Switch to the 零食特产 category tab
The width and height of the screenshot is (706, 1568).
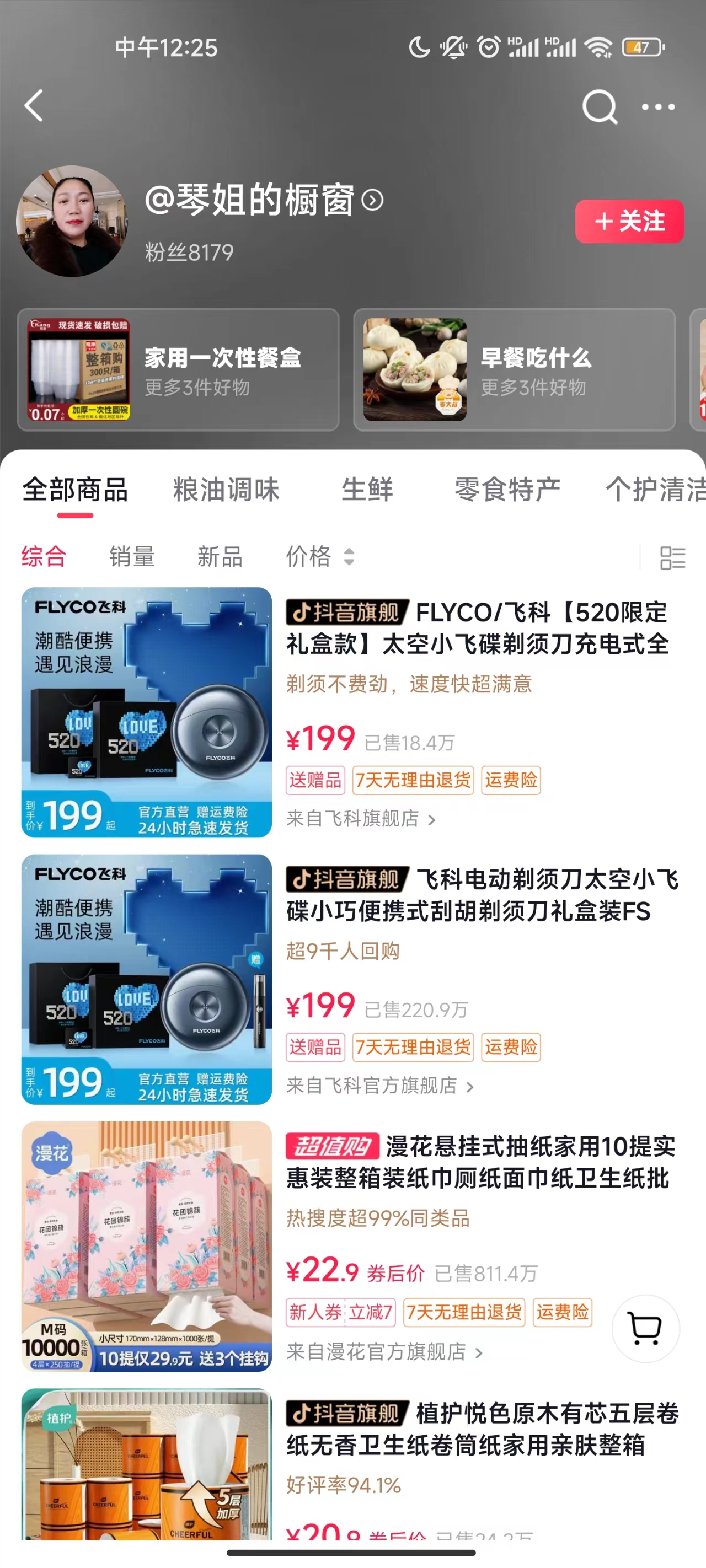507,490
